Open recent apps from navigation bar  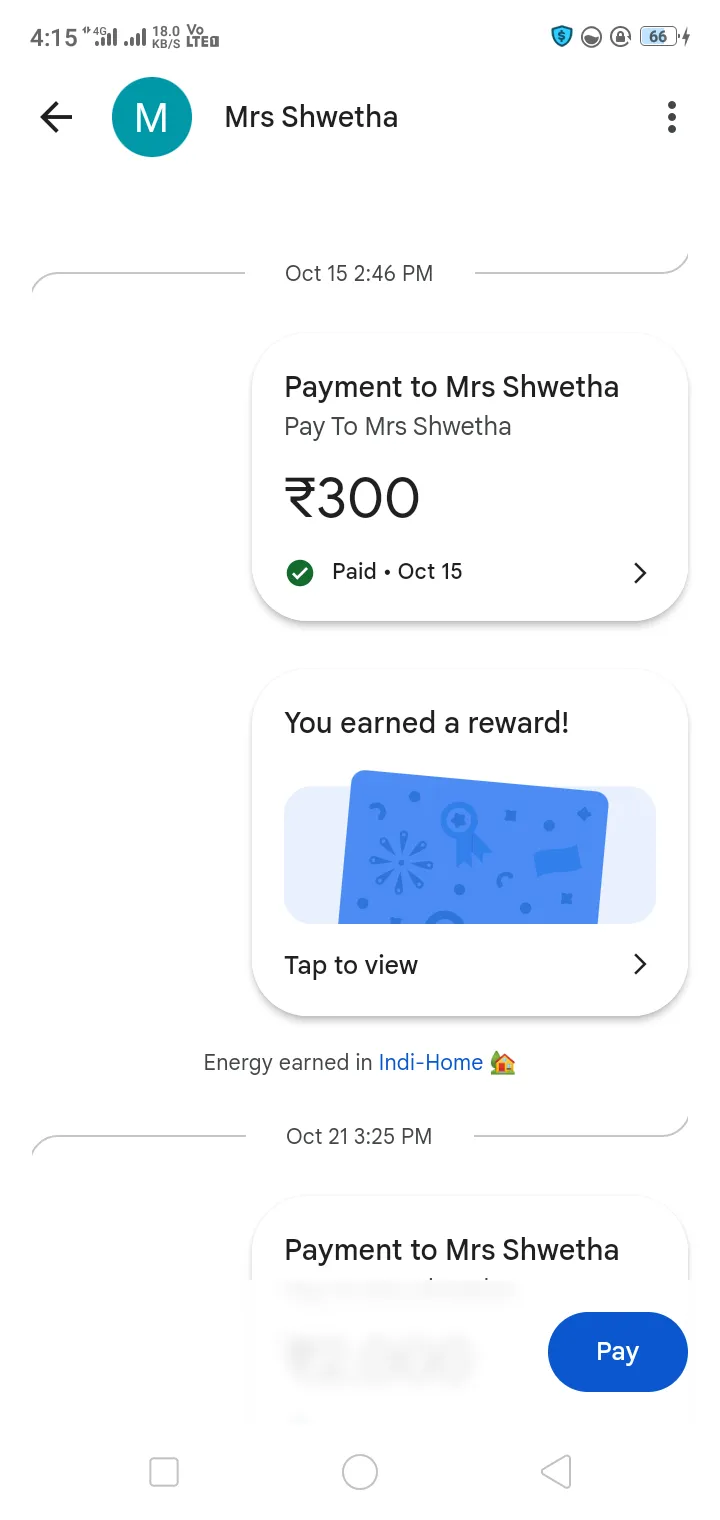[164, 1472]
